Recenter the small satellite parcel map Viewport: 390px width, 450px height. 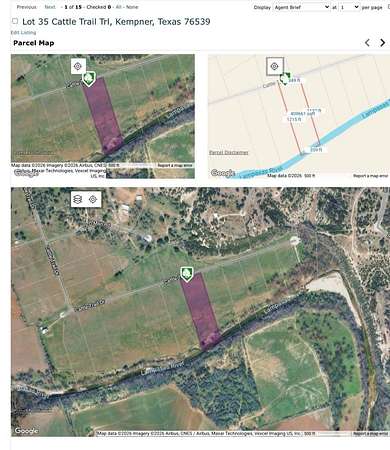[x=78, y=66]
